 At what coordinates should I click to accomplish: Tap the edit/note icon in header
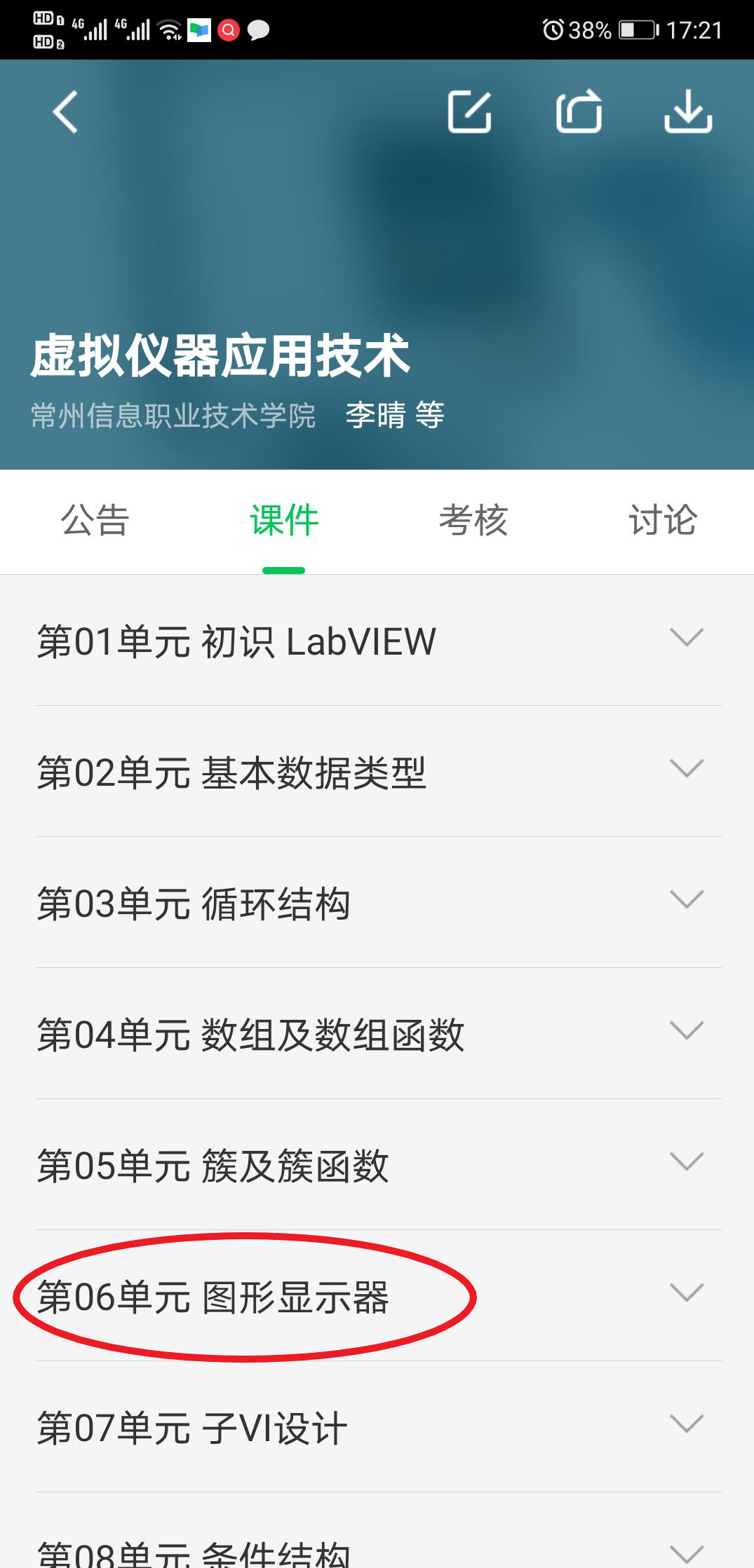[469, 112]
